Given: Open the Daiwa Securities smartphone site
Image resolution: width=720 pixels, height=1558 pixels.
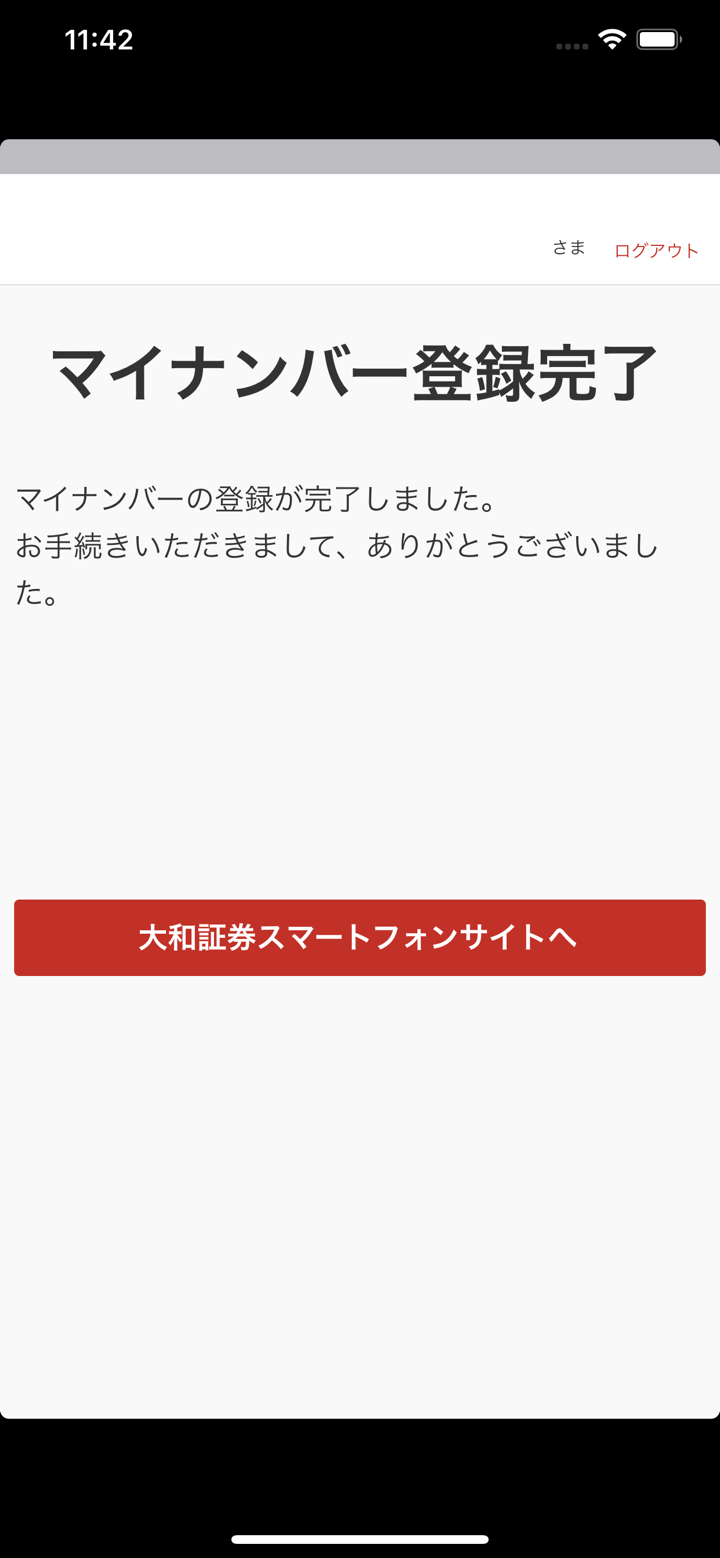Looking at the screenshot, I should (359, 938).
